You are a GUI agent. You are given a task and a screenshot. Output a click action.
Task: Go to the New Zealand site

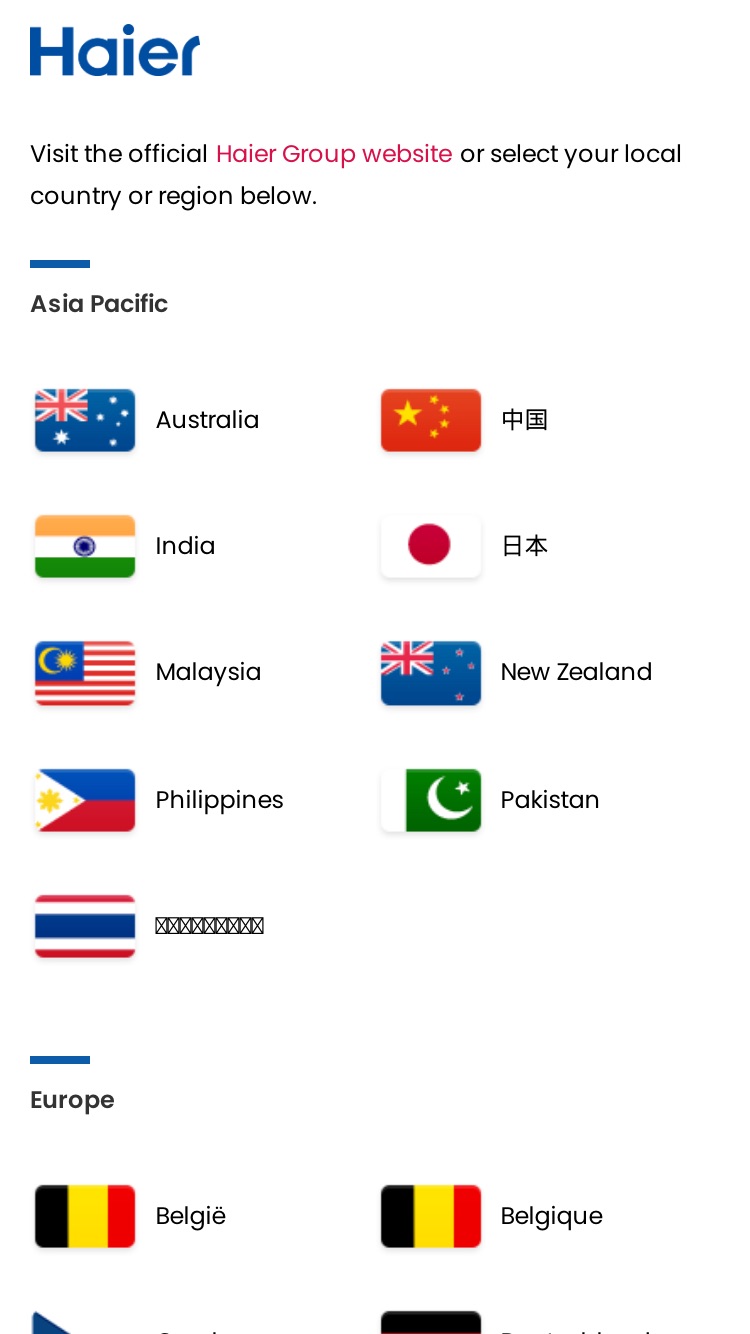516,672
